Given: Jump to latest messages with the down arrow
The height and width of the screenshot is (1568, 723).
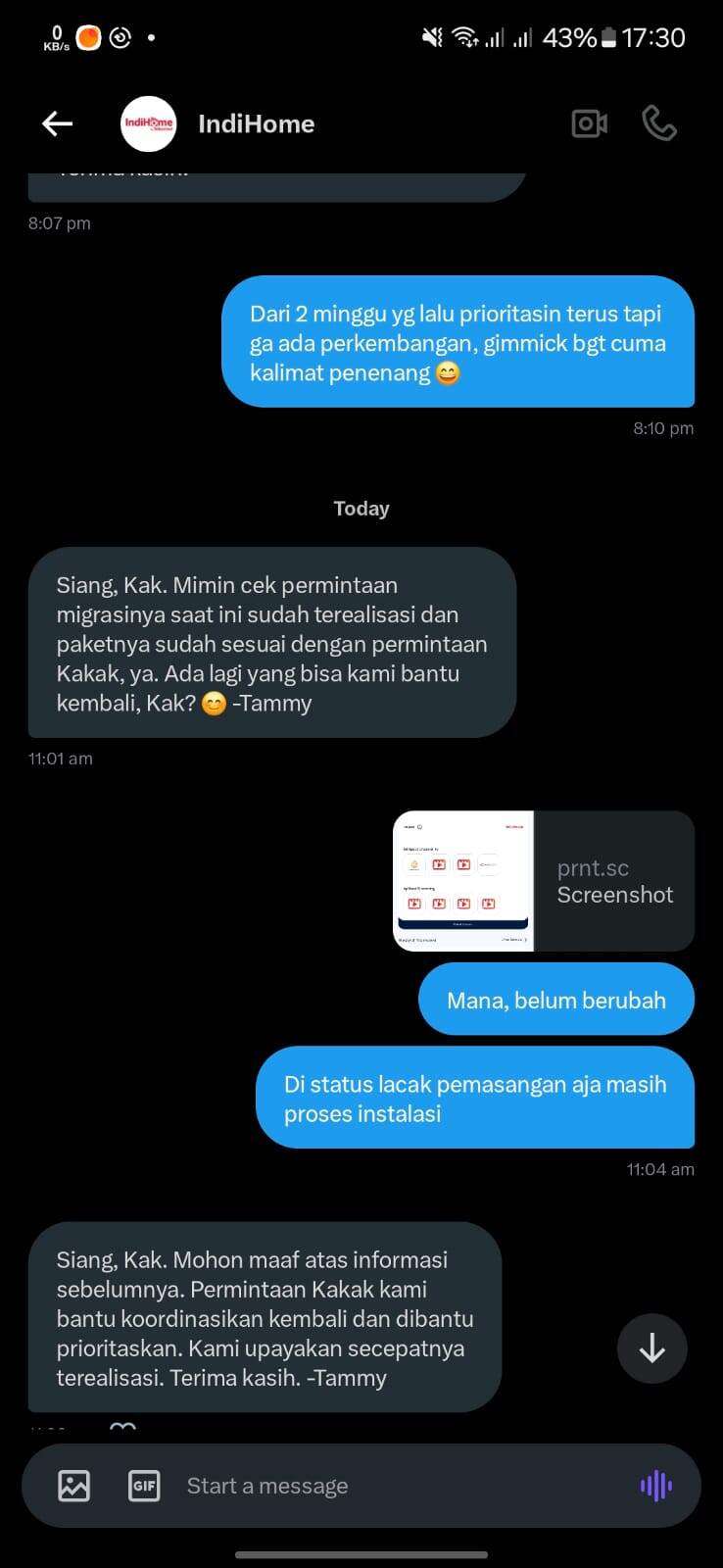Looking at the screenshot, I should click(x=651, y=1348).
